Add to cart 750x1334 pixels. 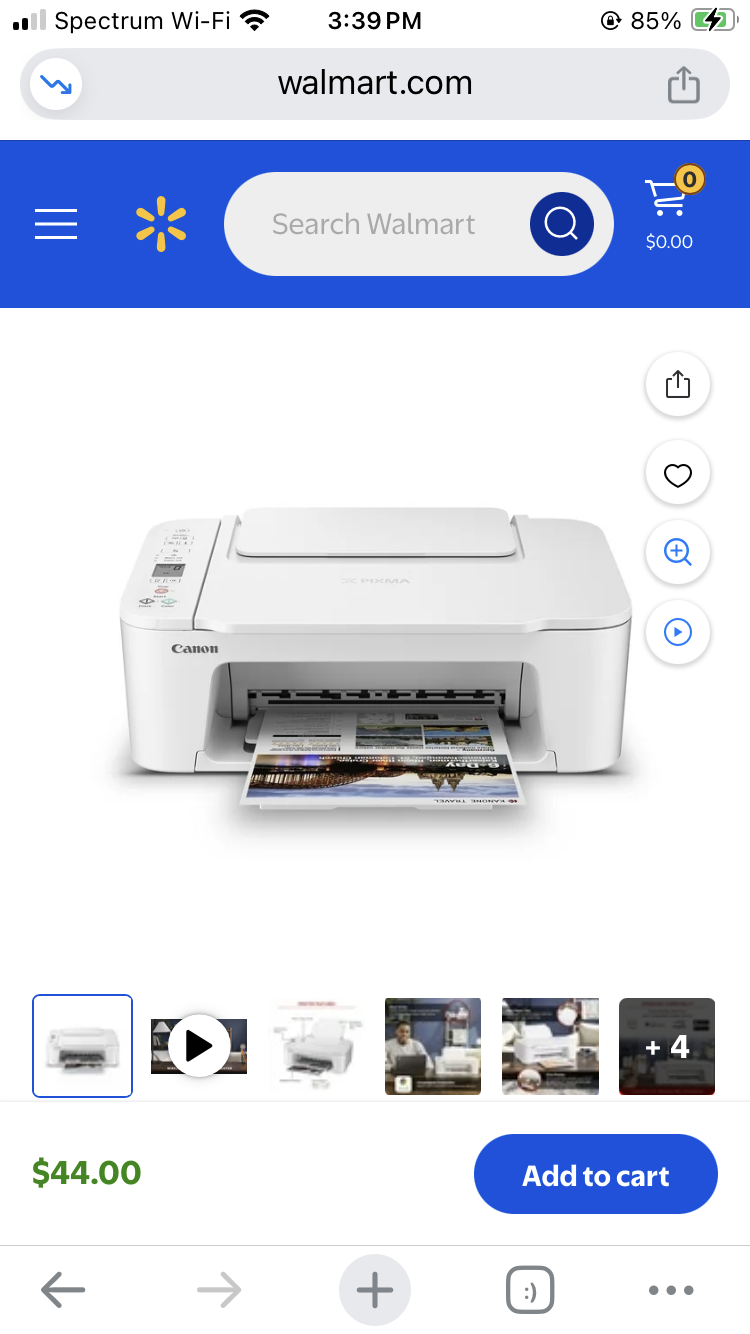[595, 1175]
